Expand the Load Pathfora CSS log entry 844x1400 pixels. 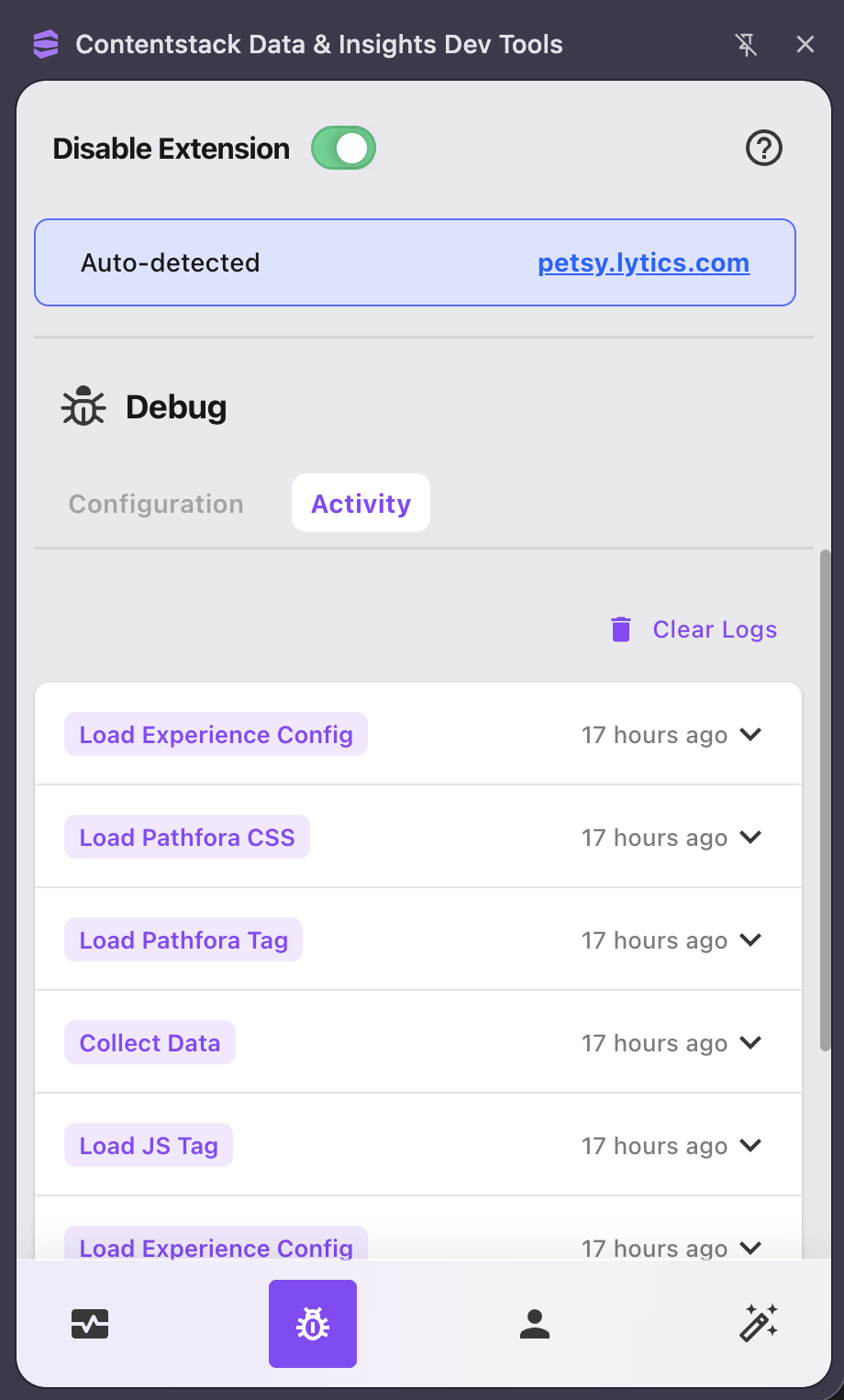(x=750, y=837)
